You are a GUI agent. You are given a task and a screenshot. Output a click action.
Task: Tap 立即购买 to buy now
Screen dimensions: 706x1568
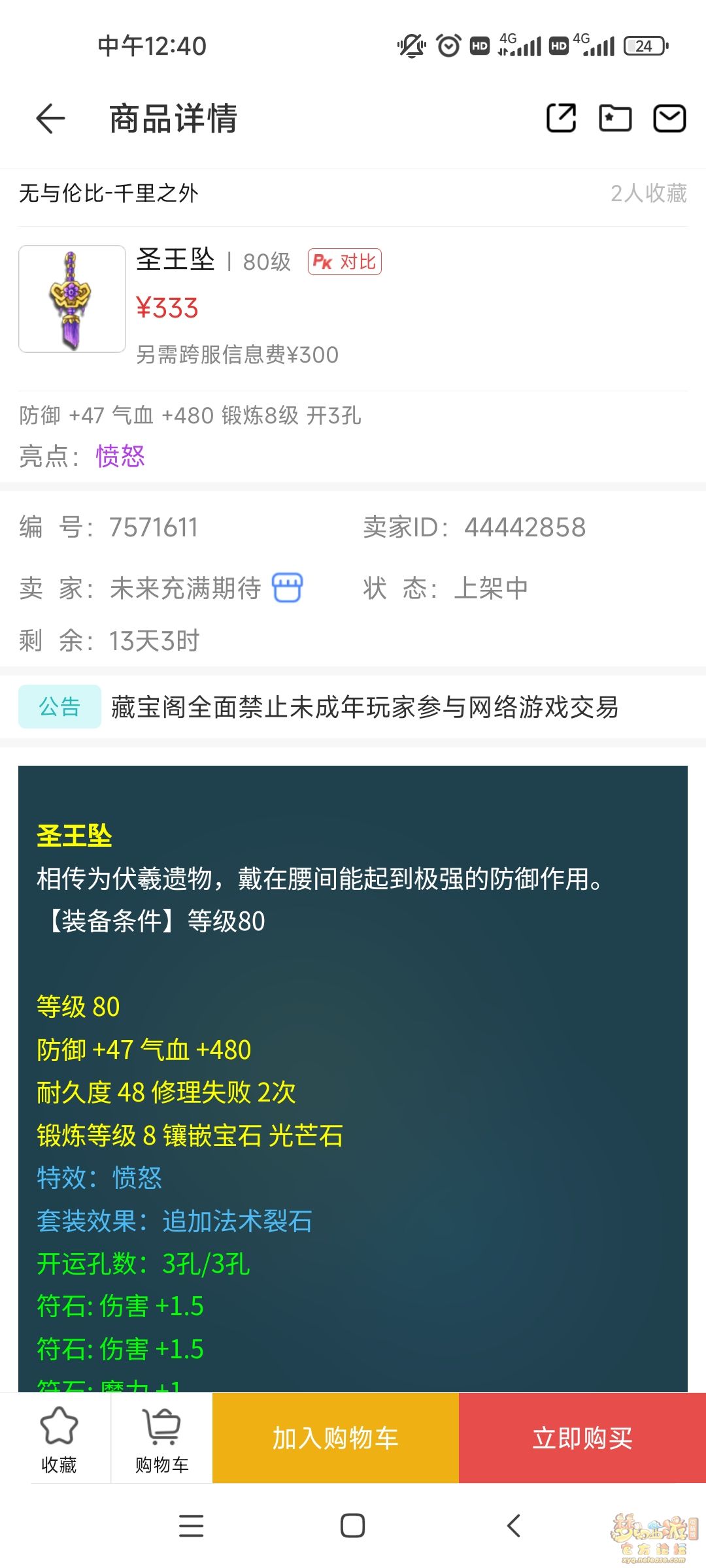[x=582, y=1439]
